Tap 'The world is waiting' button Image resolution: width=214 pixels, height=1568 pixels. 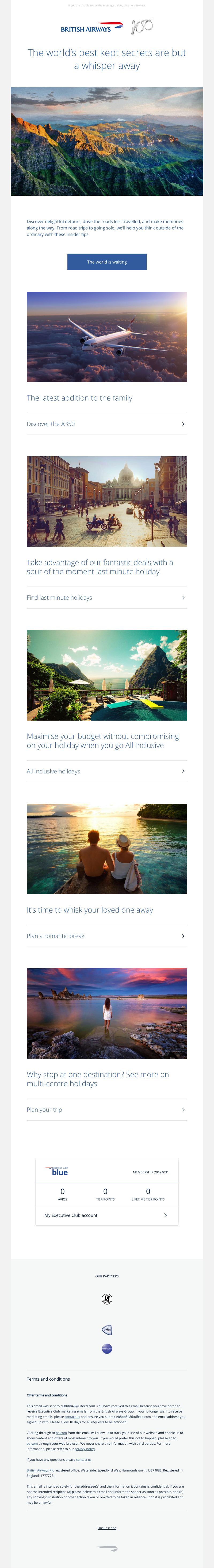click(107, 262)
